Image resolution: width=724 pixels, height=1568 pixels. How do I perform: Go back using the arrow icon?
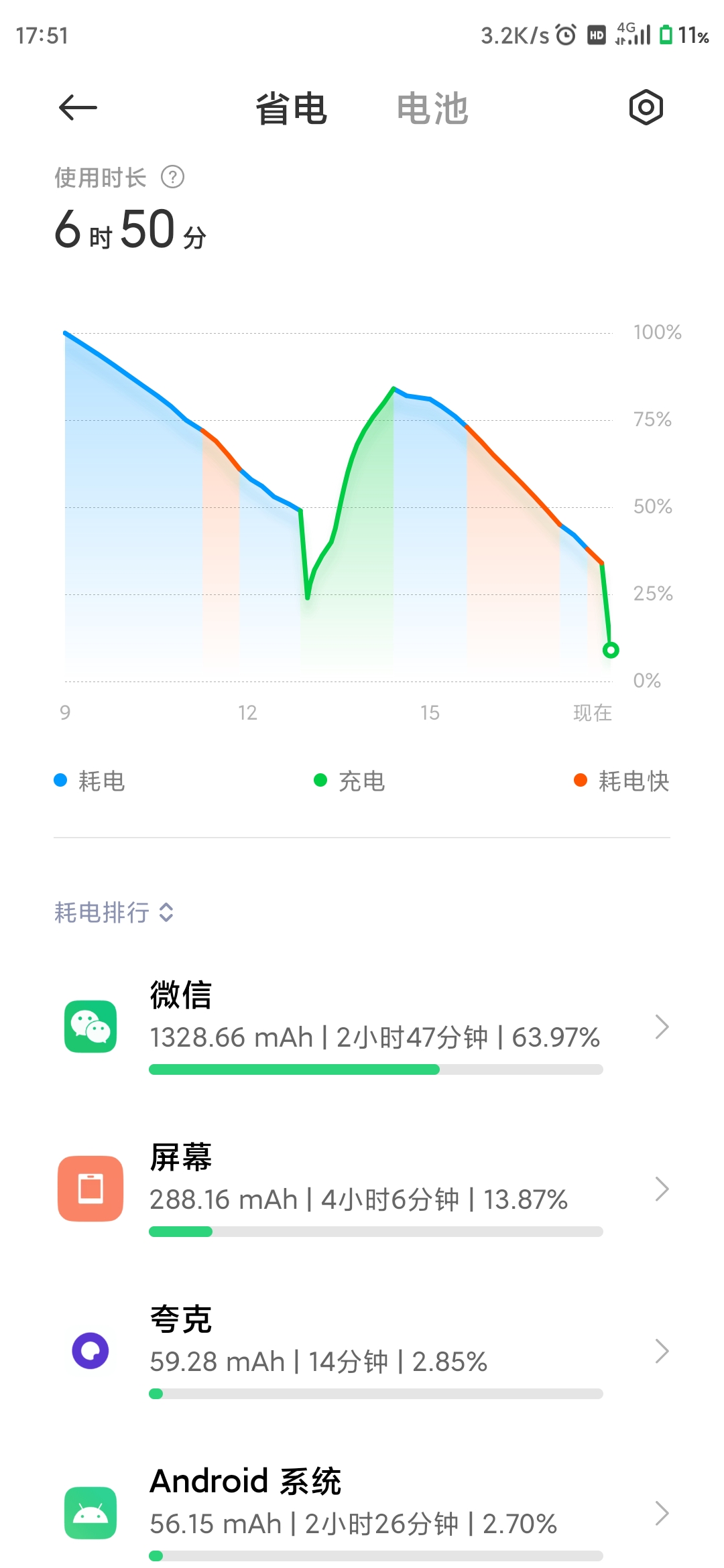(x=78, y=108)
